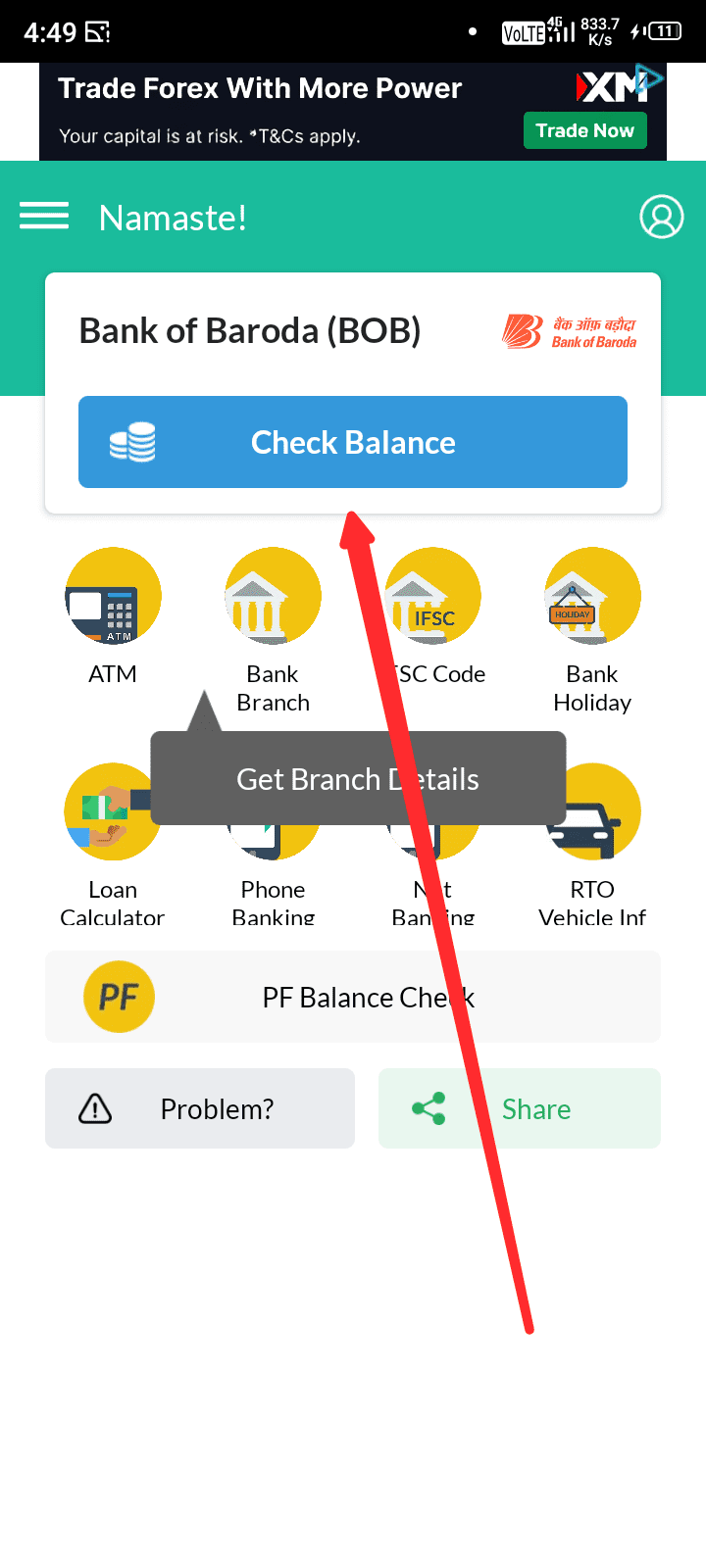This screenshot has height=1568, width=706.
Task: Tap Trade Now in the XM ad
Action: (584, 130)
